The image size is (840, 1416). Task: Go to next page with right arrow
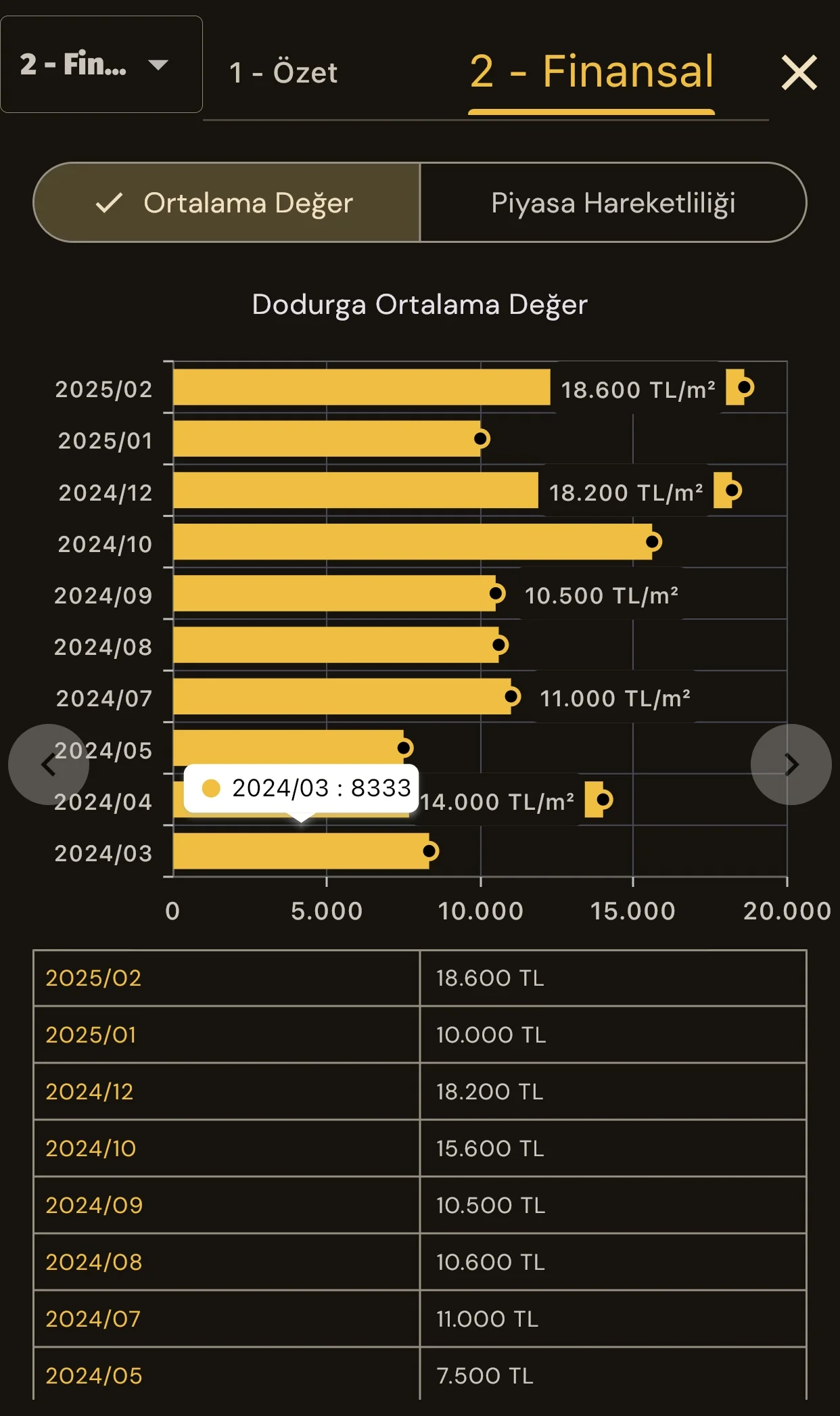coord(791,764)
